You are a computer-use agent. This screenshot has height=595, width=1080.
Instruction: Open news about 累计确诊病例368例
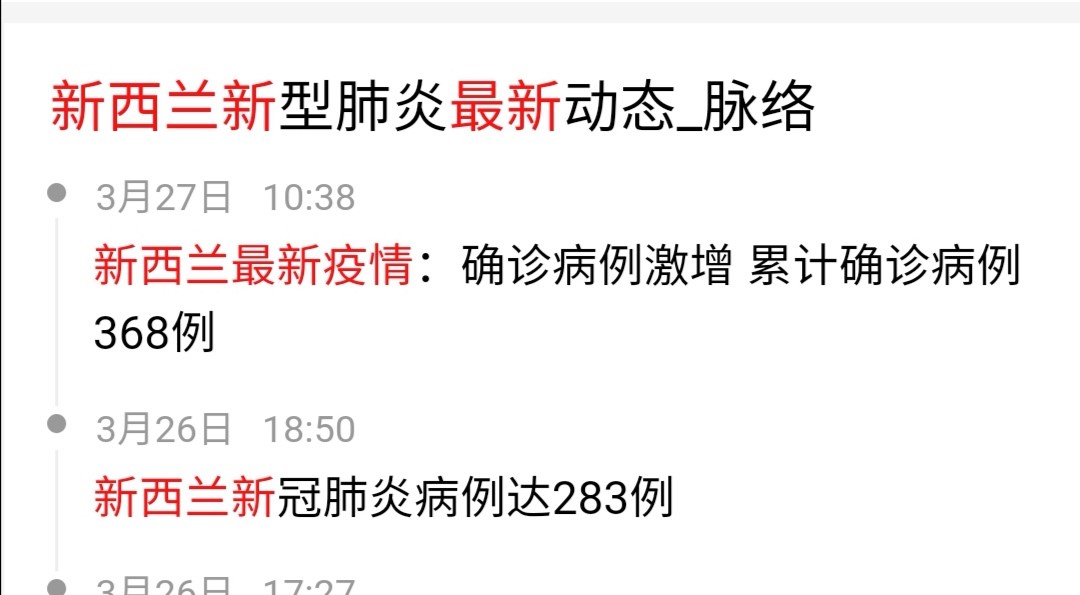[556, 299]
